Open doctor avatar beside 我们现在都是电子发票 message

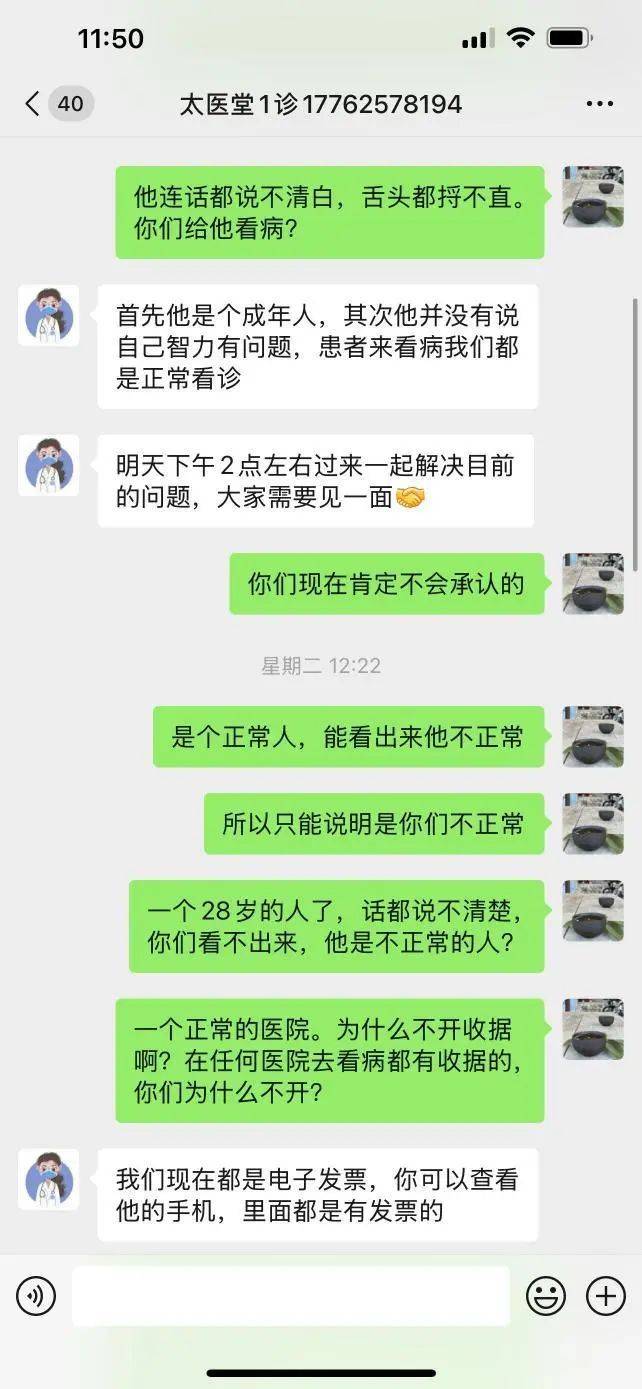click(49, 1180)
